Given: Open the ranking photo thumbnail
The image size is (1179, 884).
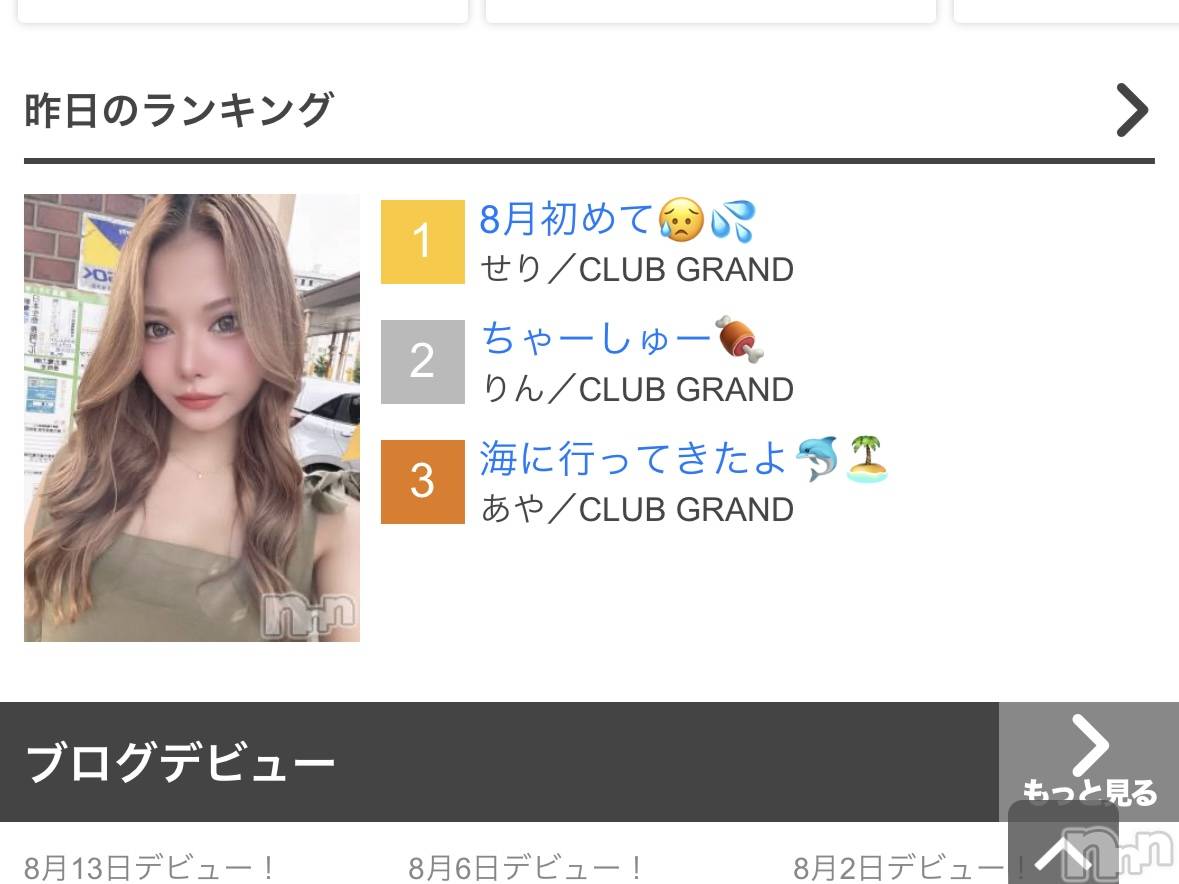Looking at the screenshot, I should click(x=192, y=418).
